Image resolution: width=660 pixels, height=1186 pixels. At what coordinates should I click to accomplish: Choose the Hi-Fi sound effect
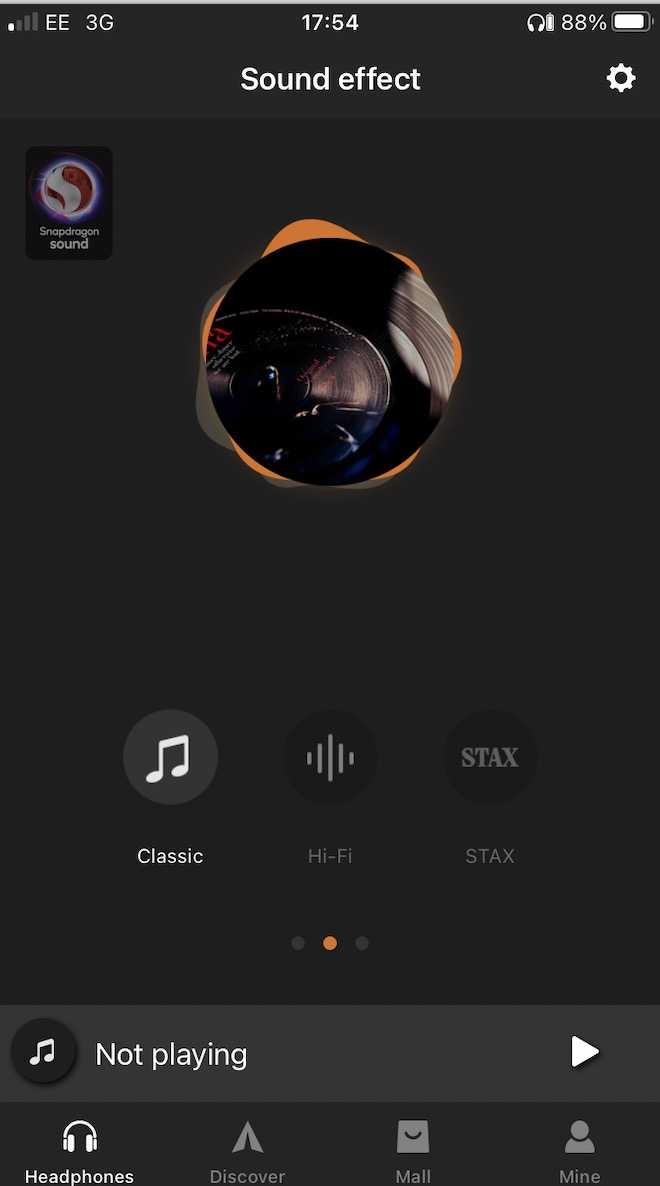(330, 757)
